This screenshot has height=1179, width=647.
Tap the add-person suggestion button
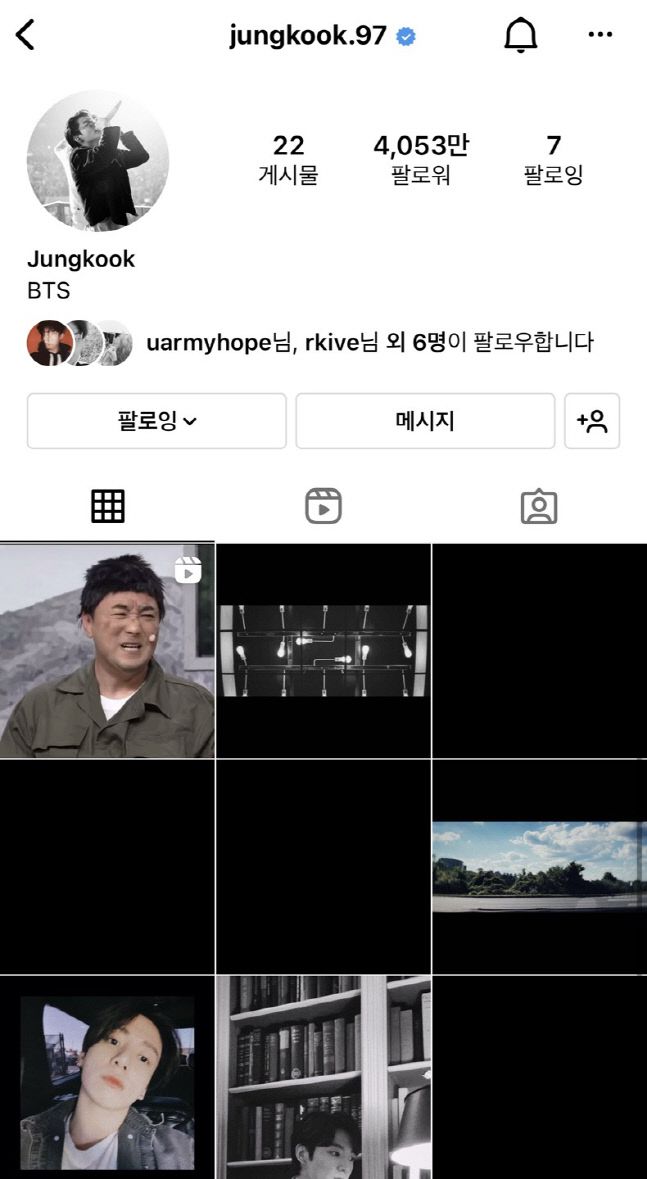[x=592, y=421]
